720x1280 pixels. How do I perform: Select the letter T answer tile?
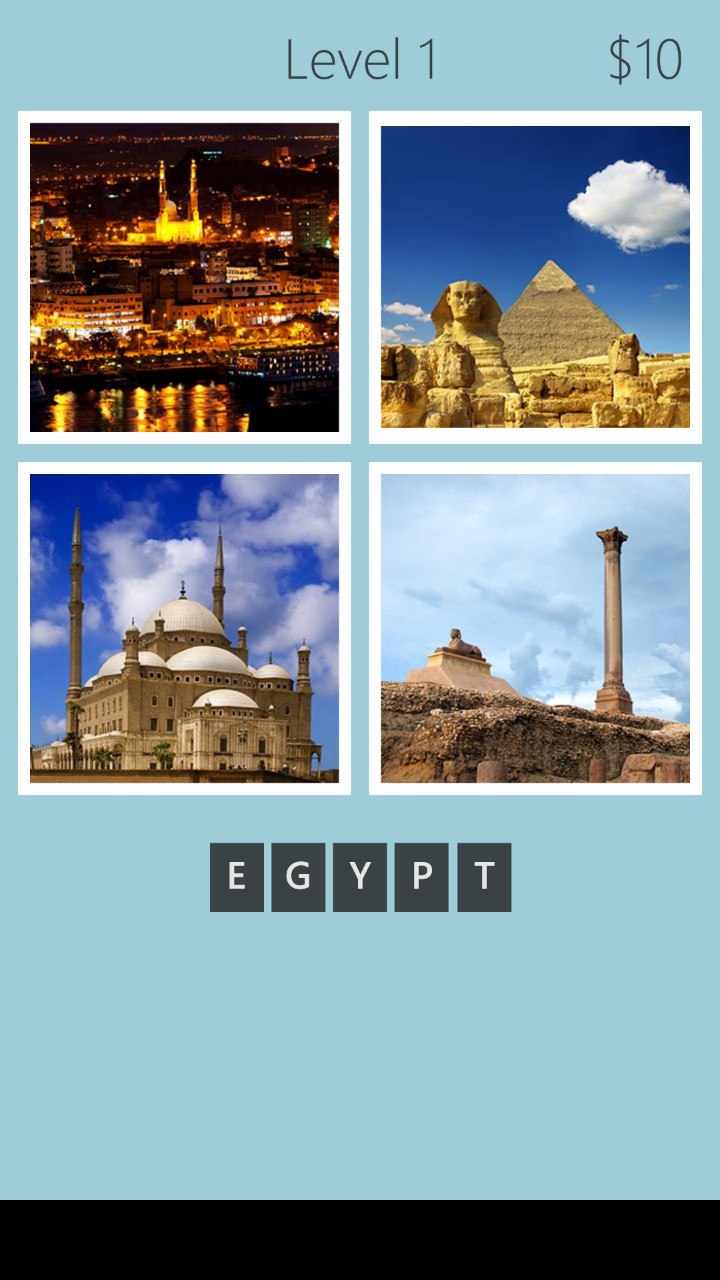click(x=484, y=877)
